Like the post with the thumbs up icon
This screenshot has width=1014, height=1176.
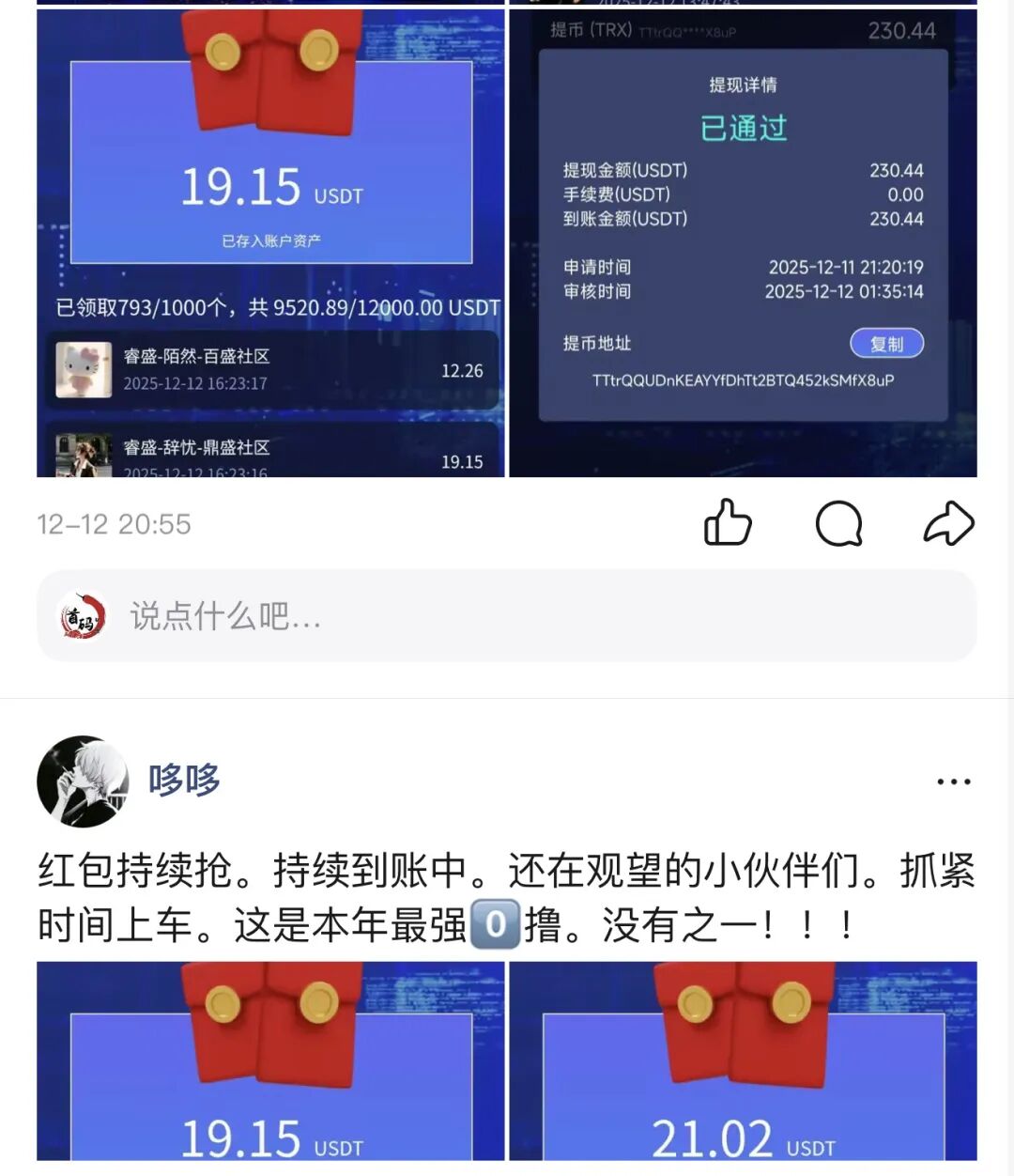click(729, 523)
